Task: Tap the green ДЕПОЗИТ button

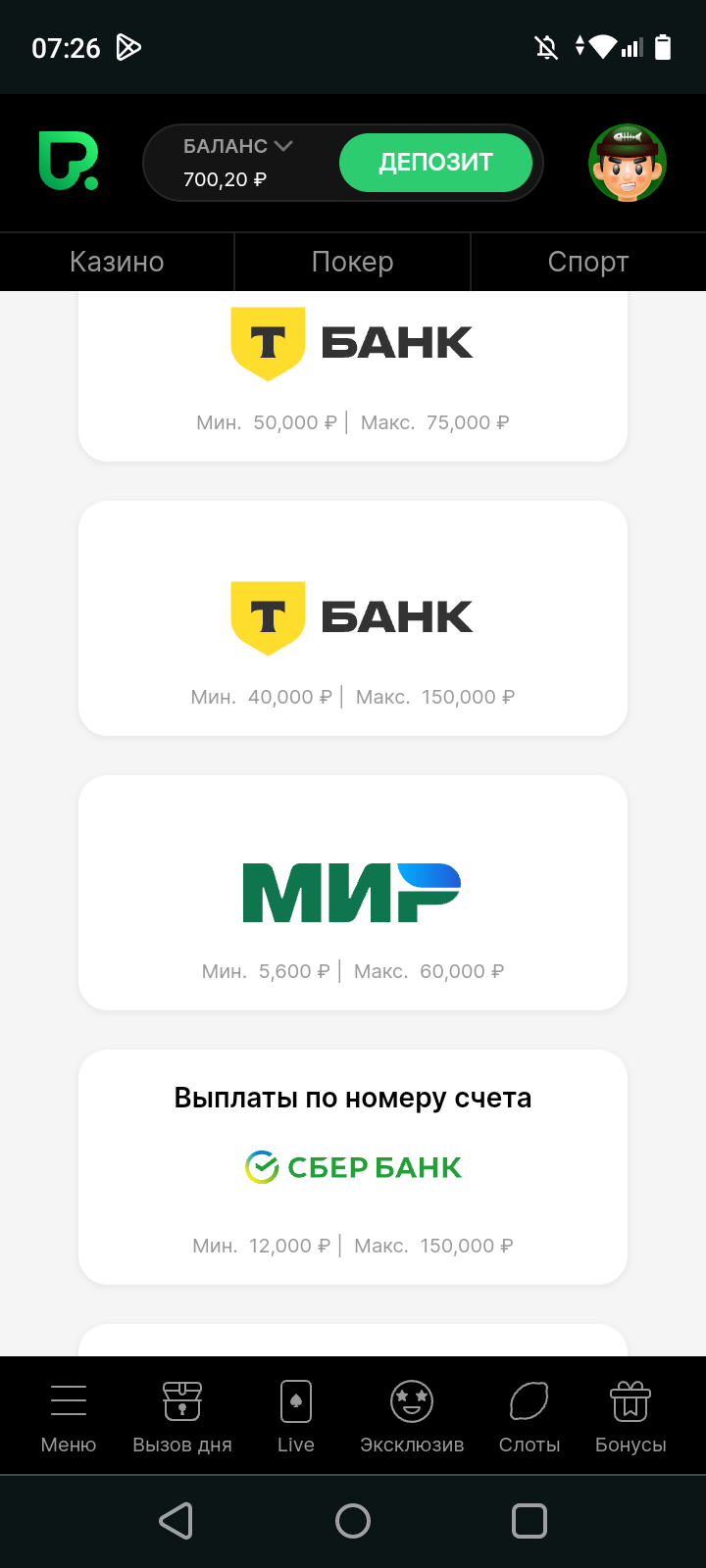Action: coord(435,163)
